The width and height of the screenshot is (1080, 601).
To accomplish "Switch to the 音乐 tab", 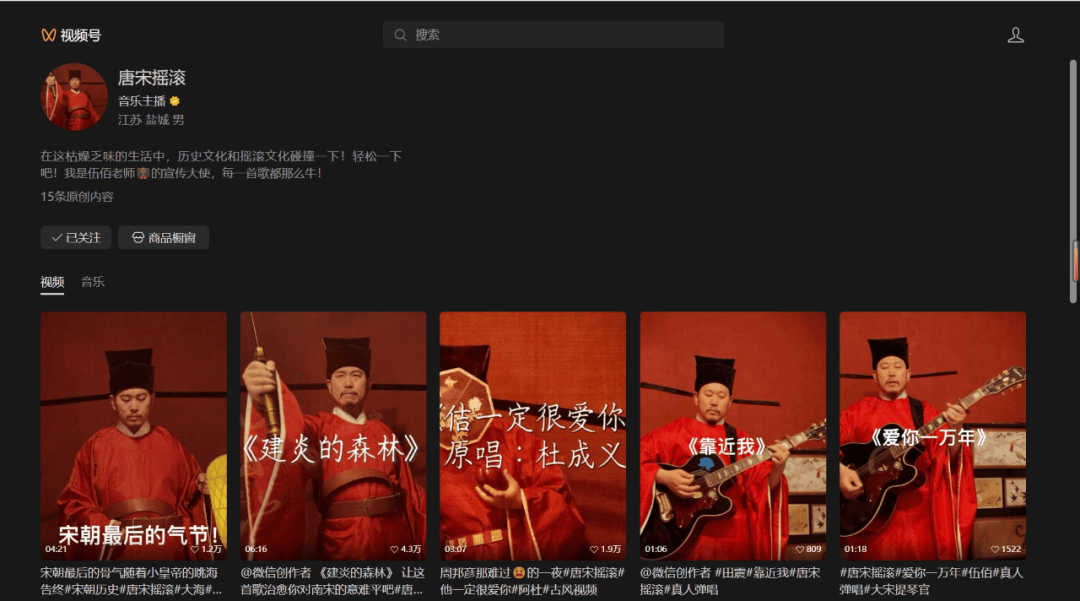I will click(x=93, y=282).
